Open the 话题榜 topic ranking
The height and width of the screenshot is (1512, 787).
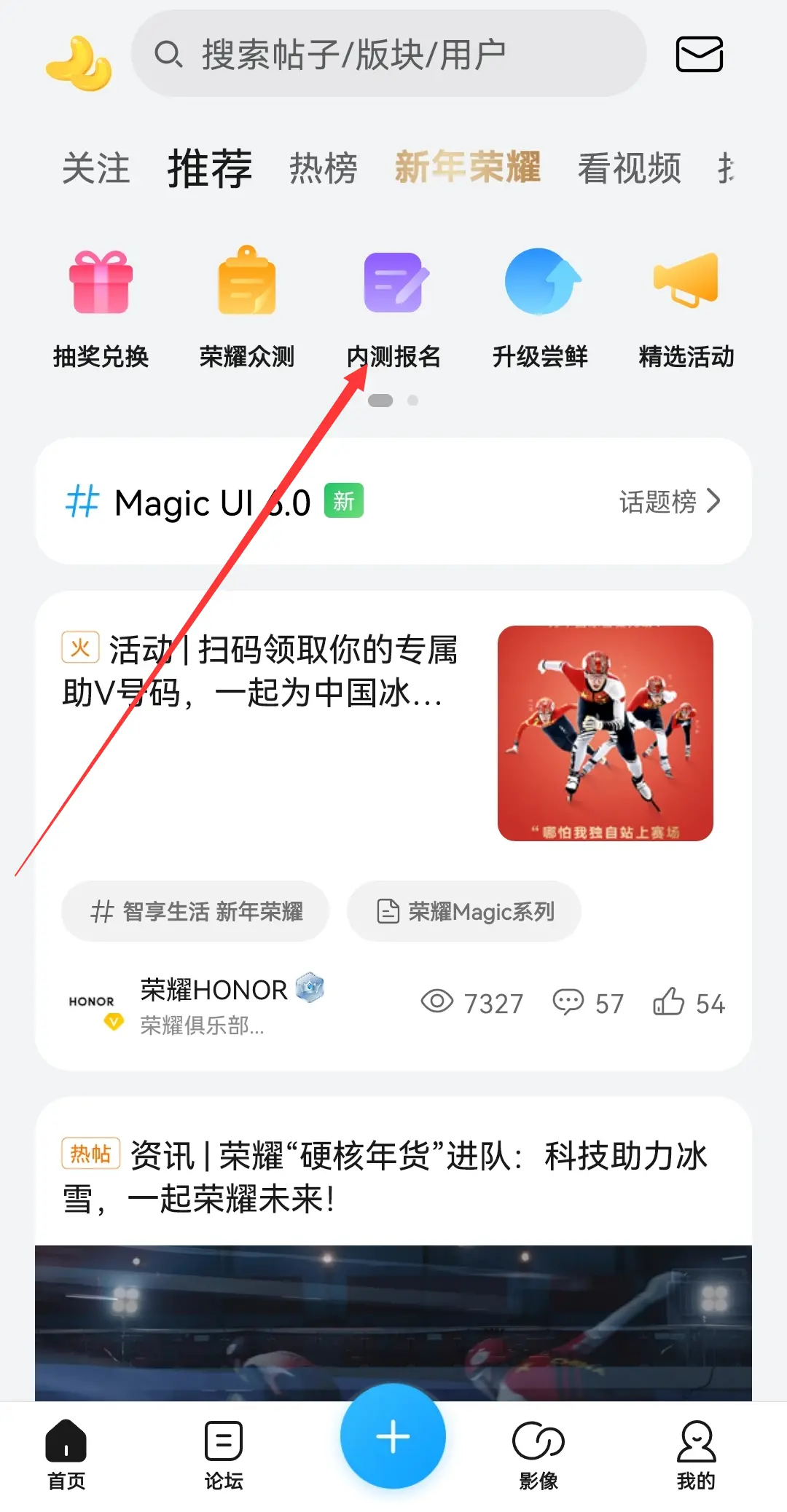coord(669,501)
